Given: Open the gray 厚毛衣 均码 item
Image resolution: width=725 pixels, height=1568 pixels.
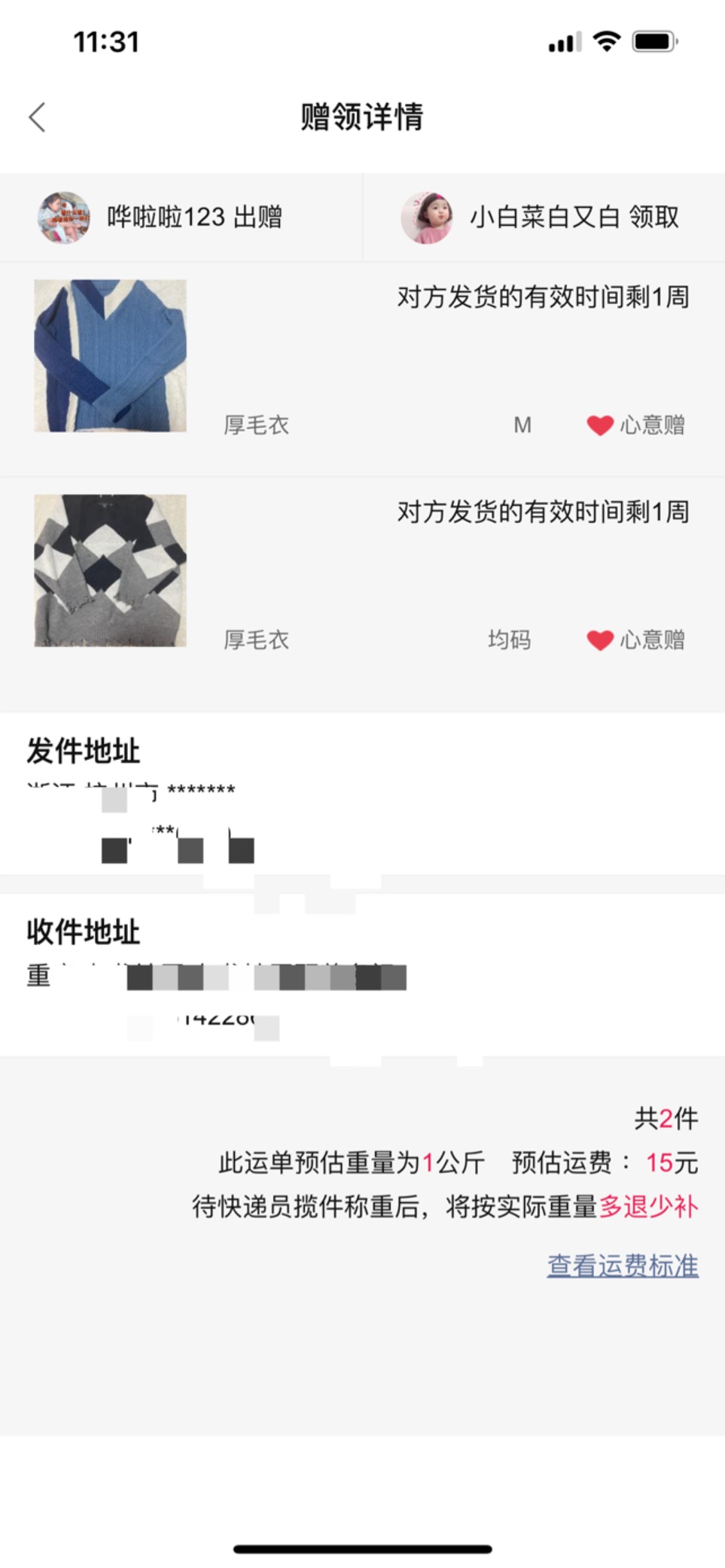Looking at the screenshot, I should pyautogui.click(x=362, y=583).
